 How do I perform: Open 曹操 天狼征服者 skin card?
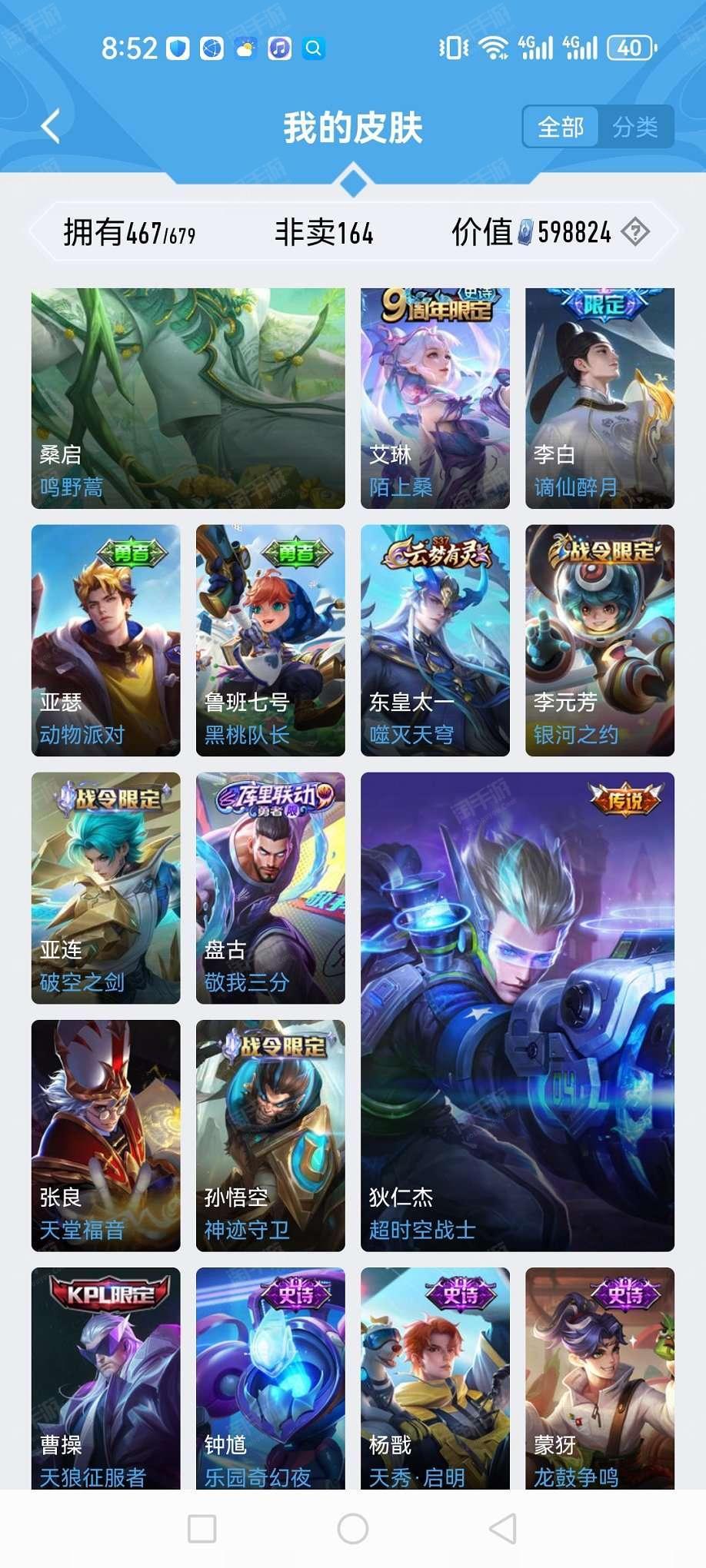[x=106, y=1378]
